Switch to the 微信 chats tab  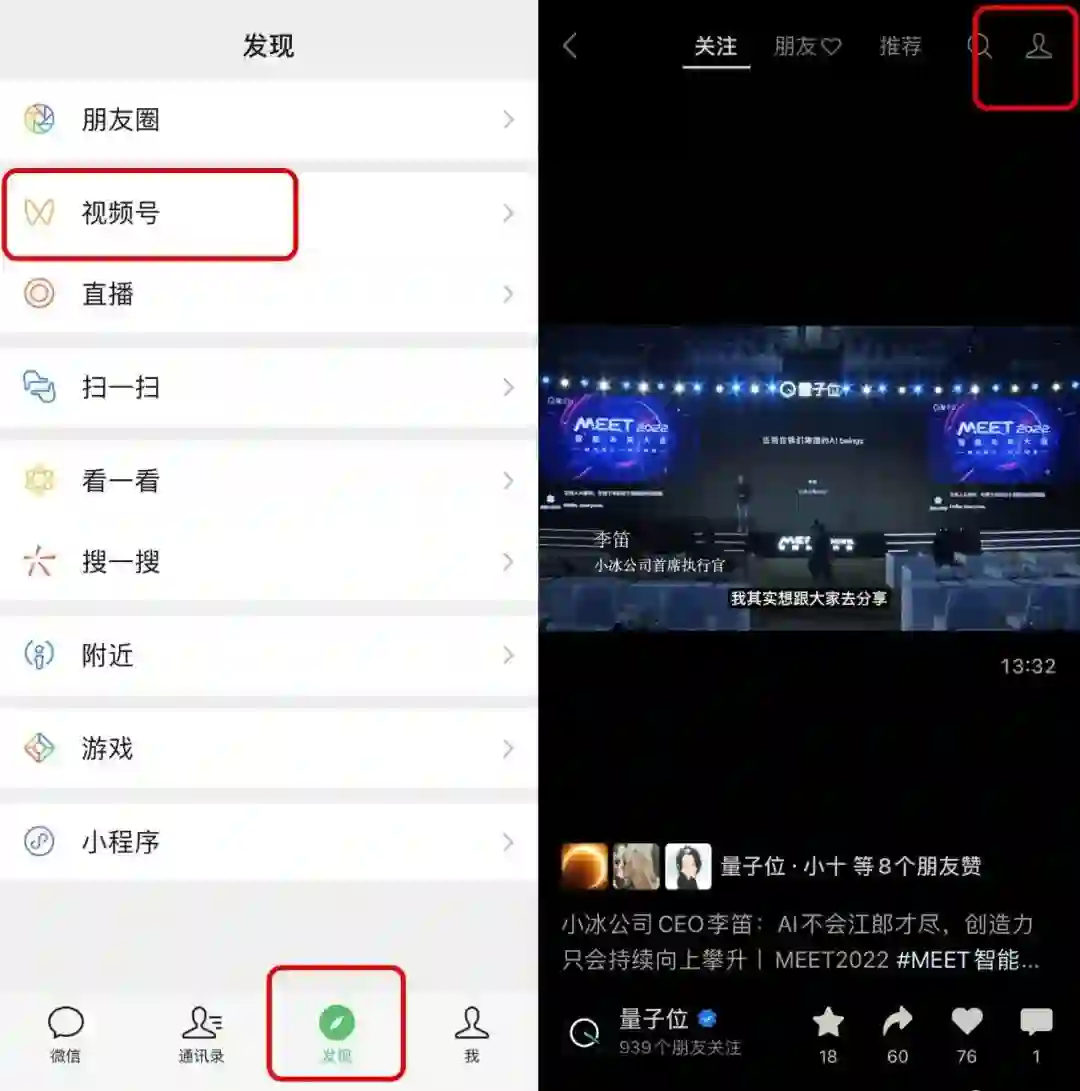tap(66, 1034)
